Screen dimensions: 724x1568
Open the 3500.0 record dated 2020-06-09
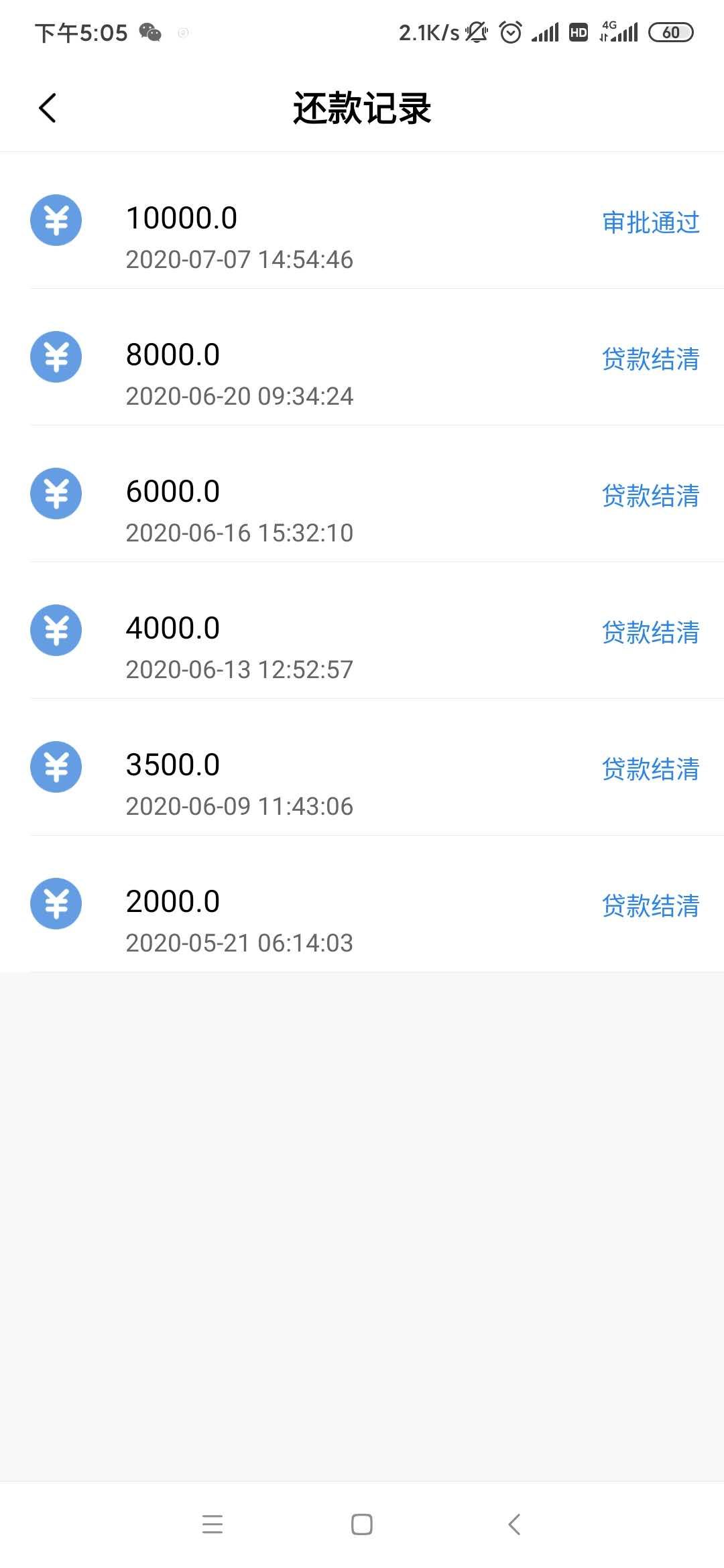point(362,767)
